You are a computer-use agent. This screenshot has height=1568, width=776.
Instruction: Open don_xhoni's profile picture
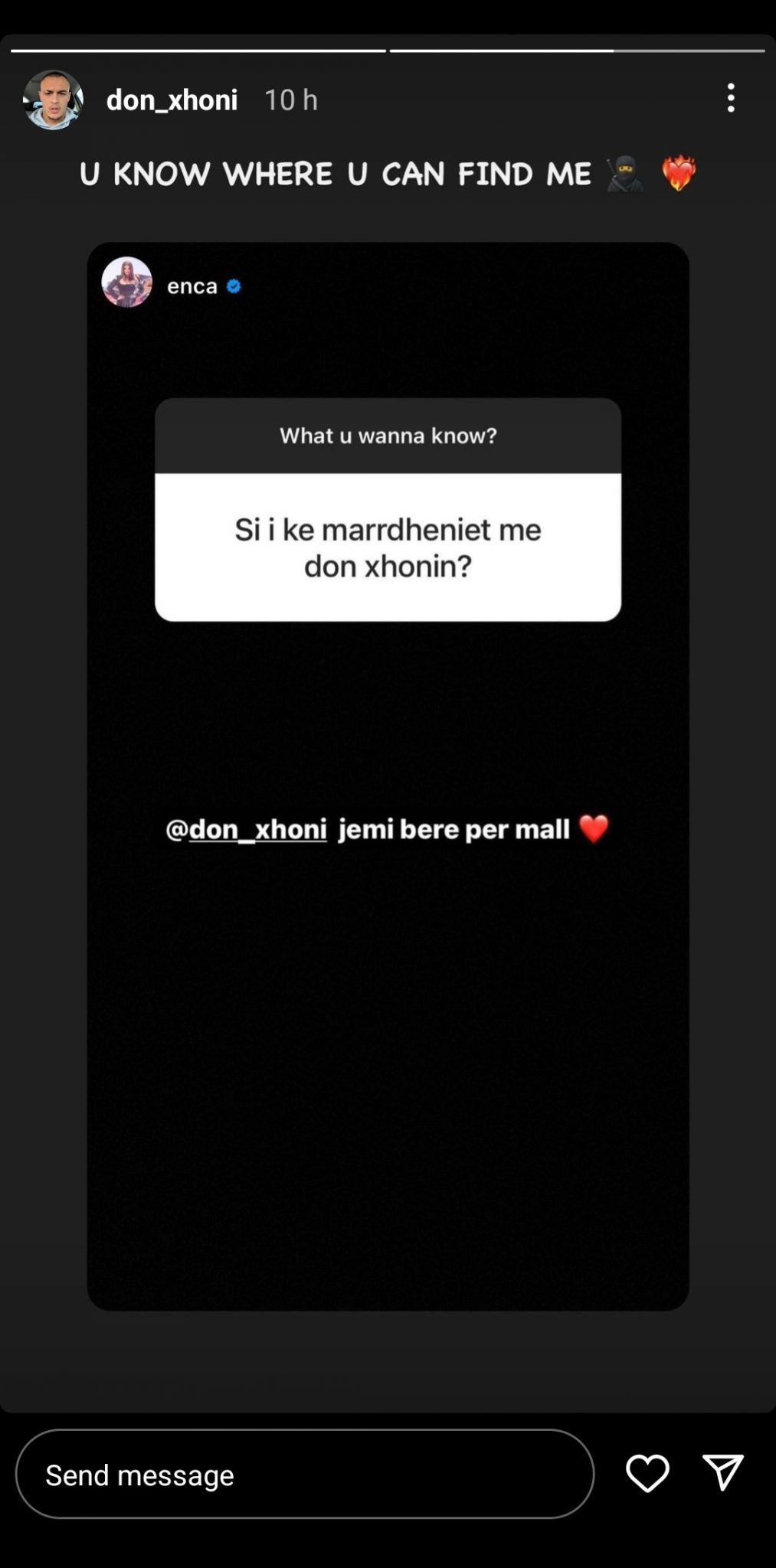[53, 100]
